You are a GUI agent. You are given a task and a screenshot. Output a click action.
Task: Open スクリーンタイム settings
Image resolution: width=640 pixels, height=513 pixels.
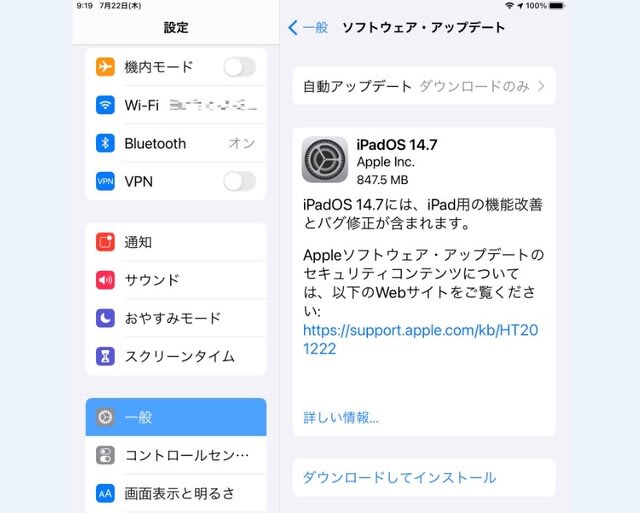[176, 356]
